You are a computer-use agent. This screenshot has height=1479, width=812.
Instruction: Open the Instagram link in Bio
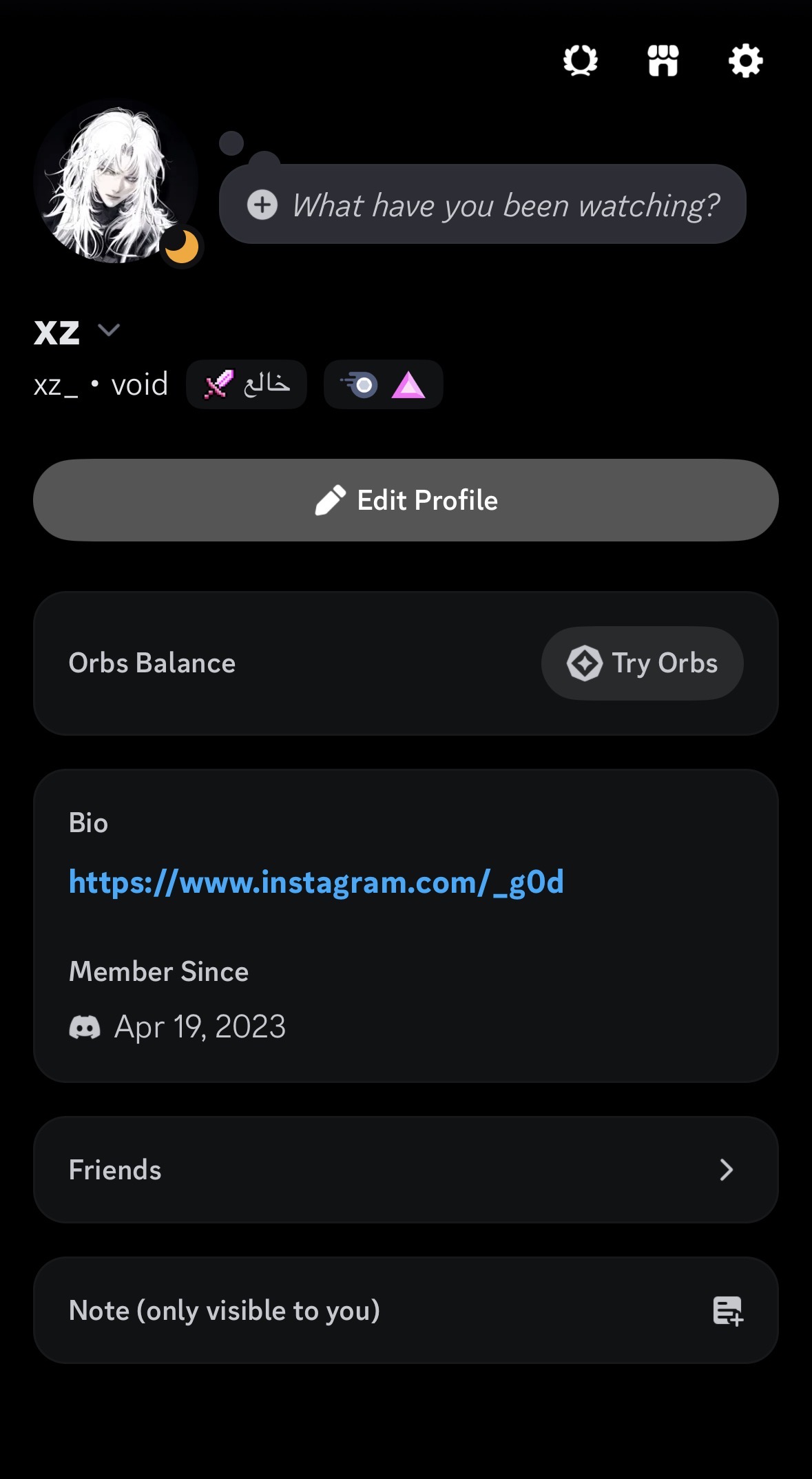pyautogui.click(x=316, y=882)
